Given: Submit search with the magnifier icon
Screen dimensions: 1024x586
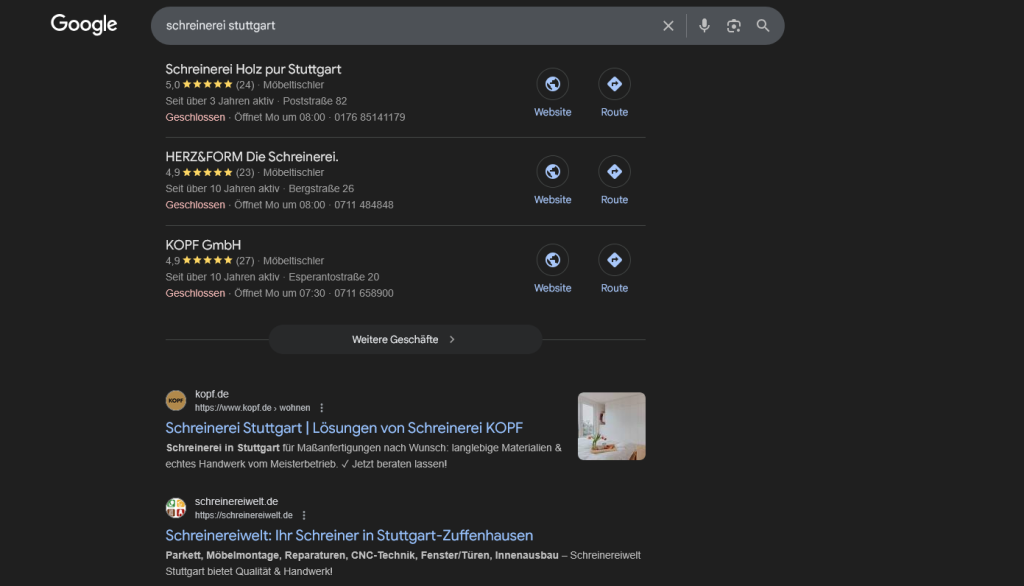Looking at the screenshot, I should [x=763, y=26].
